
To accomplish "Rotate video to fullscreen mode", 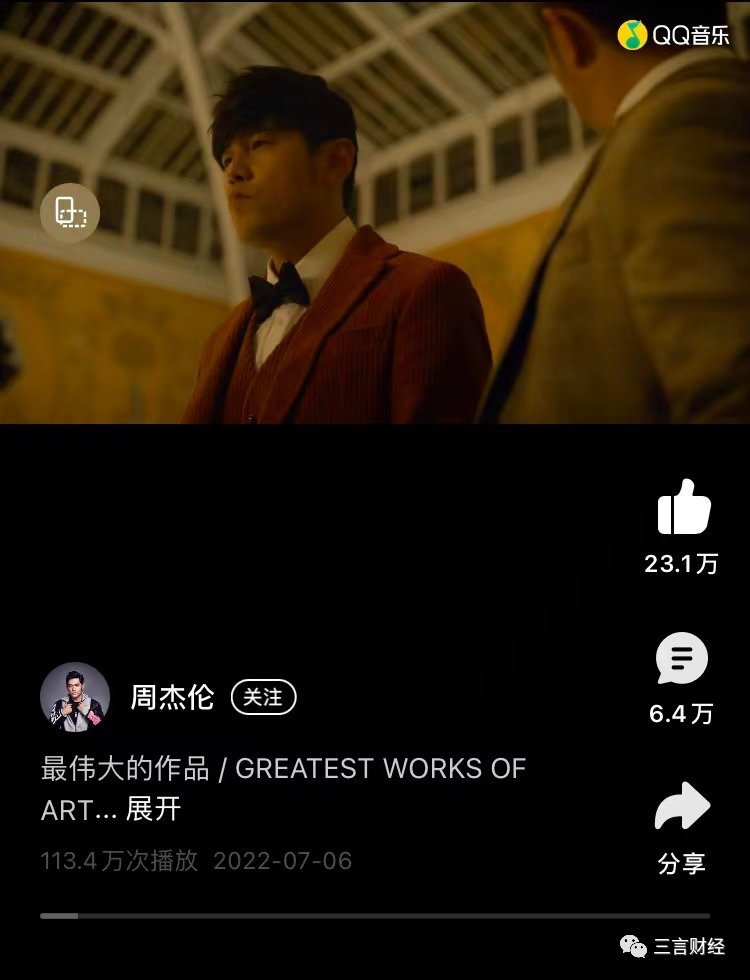I will point(70,213).
